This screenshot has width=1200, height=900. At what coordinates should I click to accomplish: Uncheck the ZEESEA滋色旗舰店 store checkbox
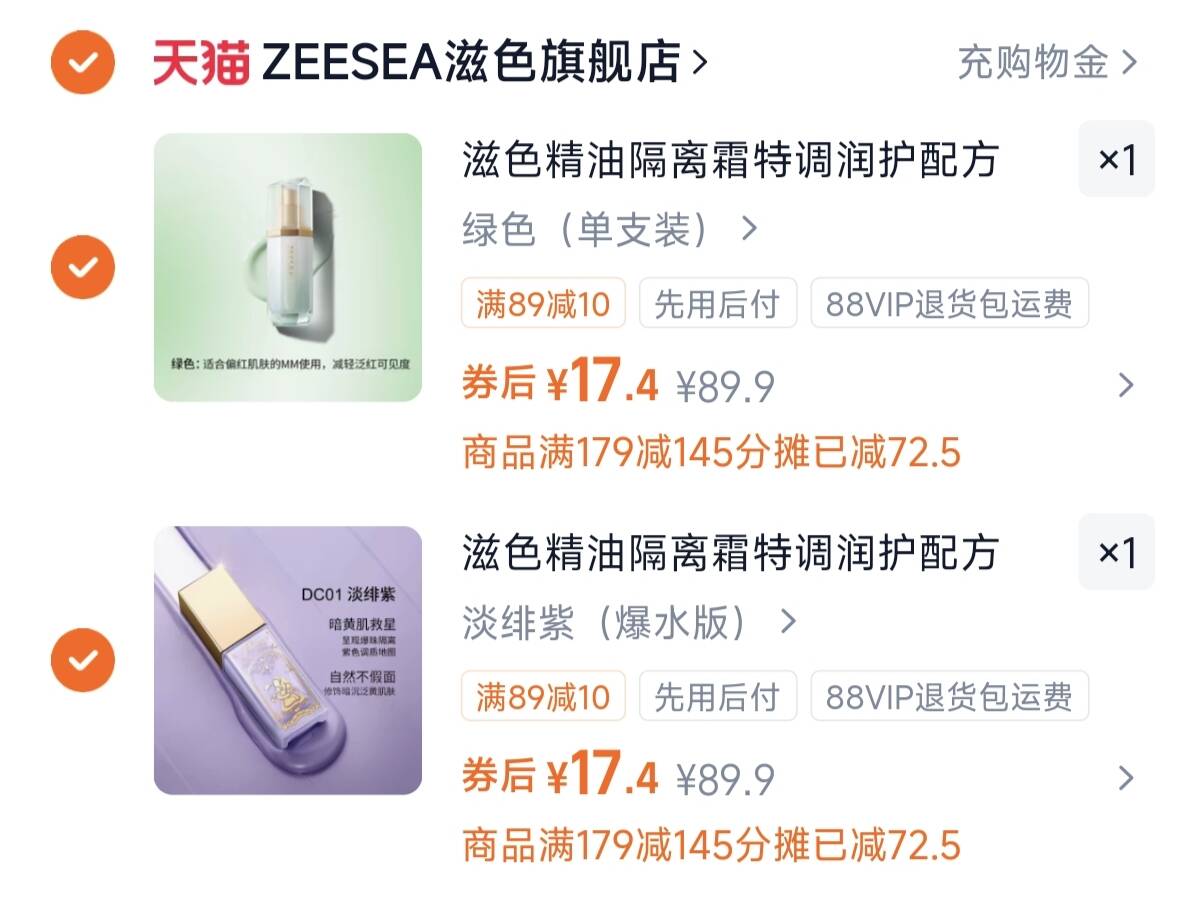(83, 62)
